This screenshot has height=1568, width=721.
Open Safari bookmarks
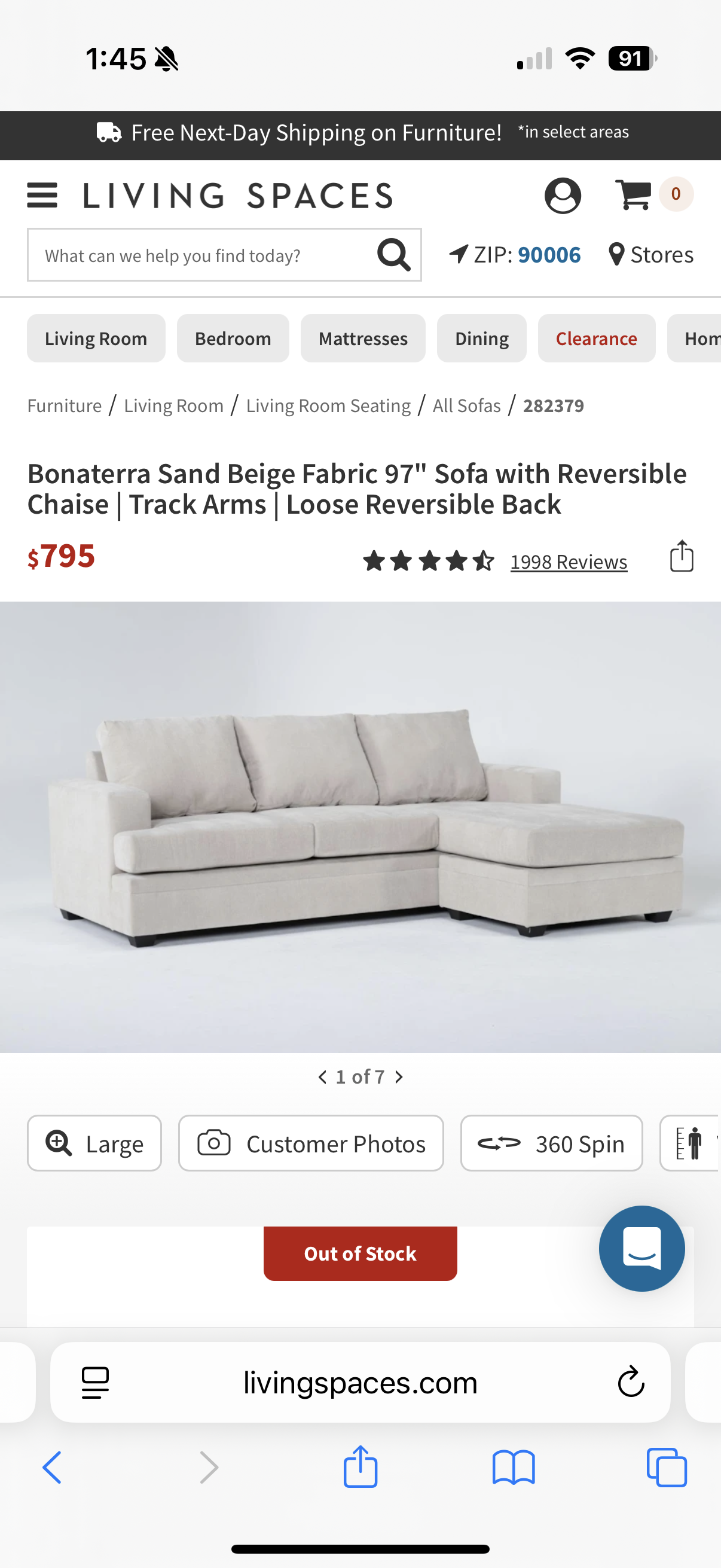513,1467
